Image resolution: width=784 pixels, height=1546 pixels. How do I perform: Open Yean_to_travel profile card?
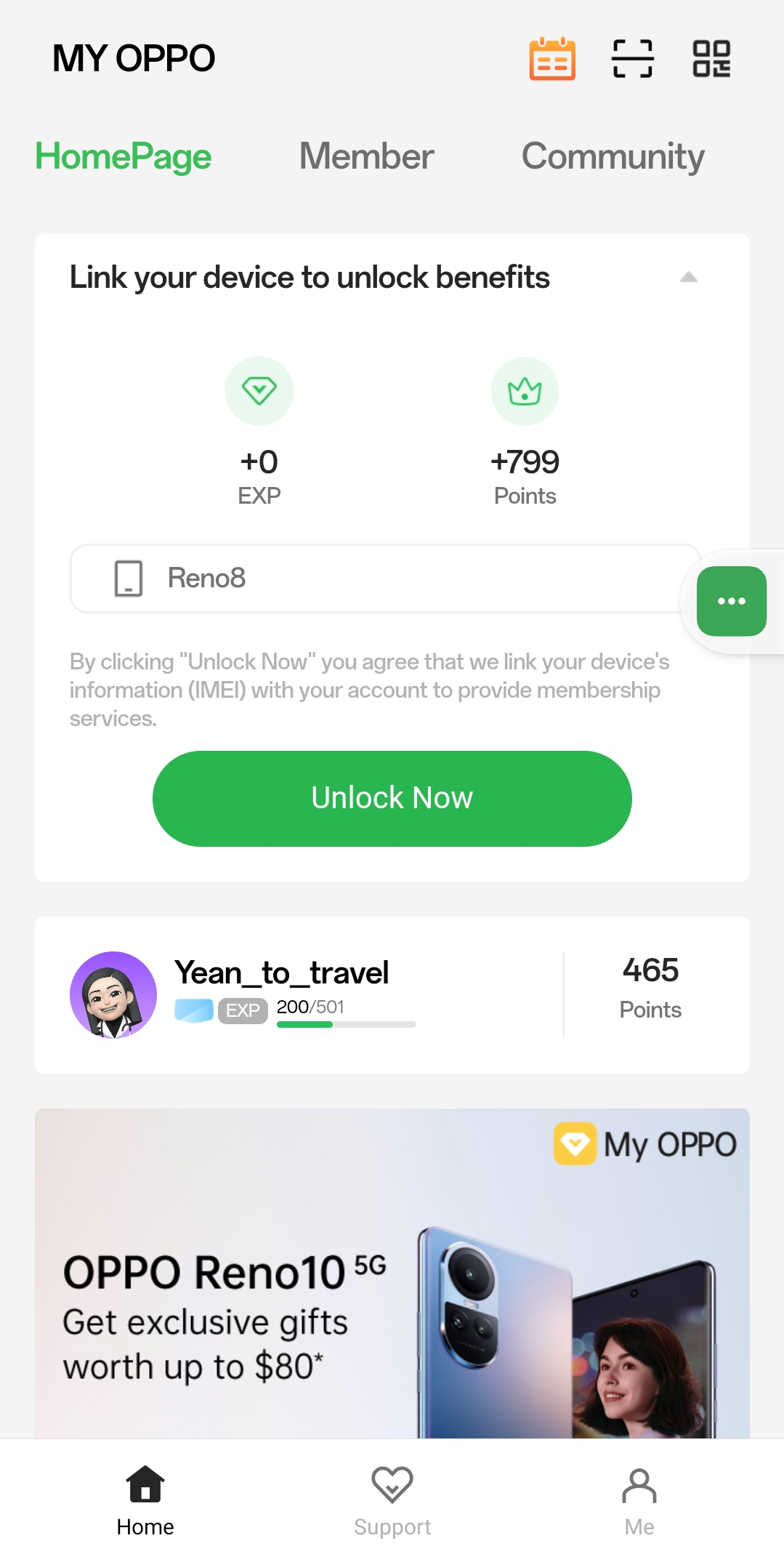point(298,994)
